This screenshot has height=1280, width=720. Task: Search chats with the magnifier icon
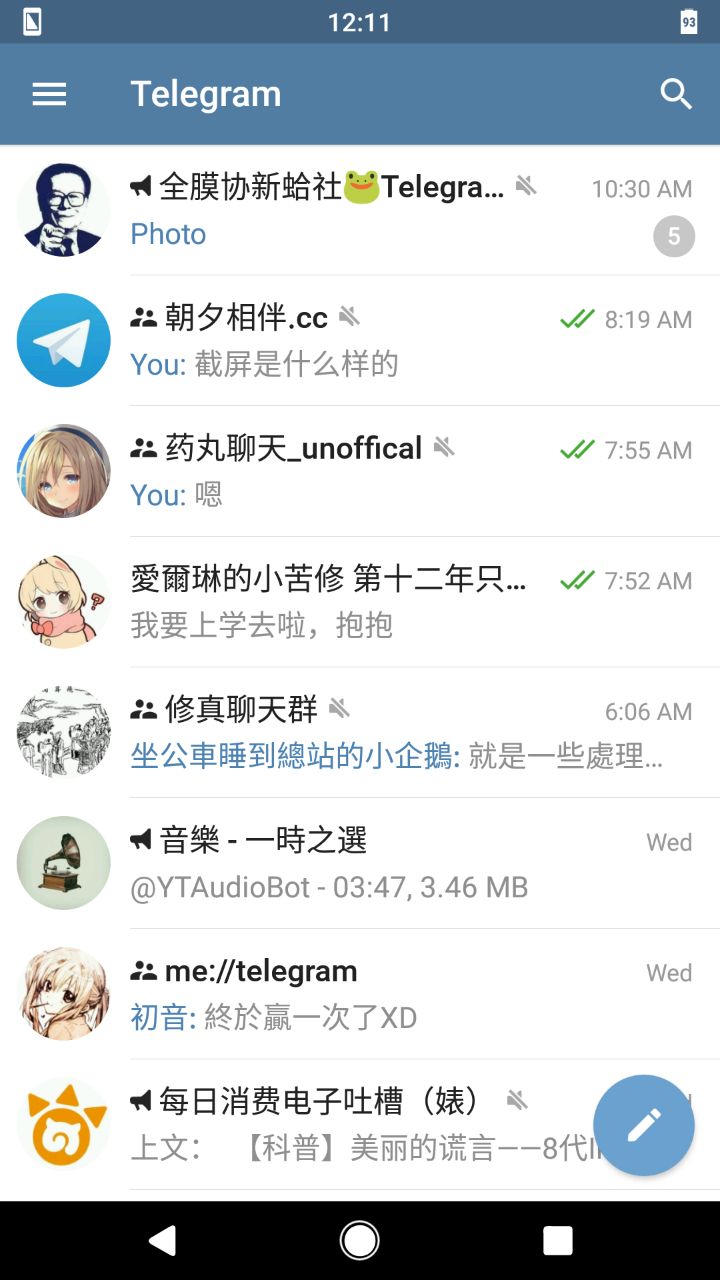coord(676,94)
